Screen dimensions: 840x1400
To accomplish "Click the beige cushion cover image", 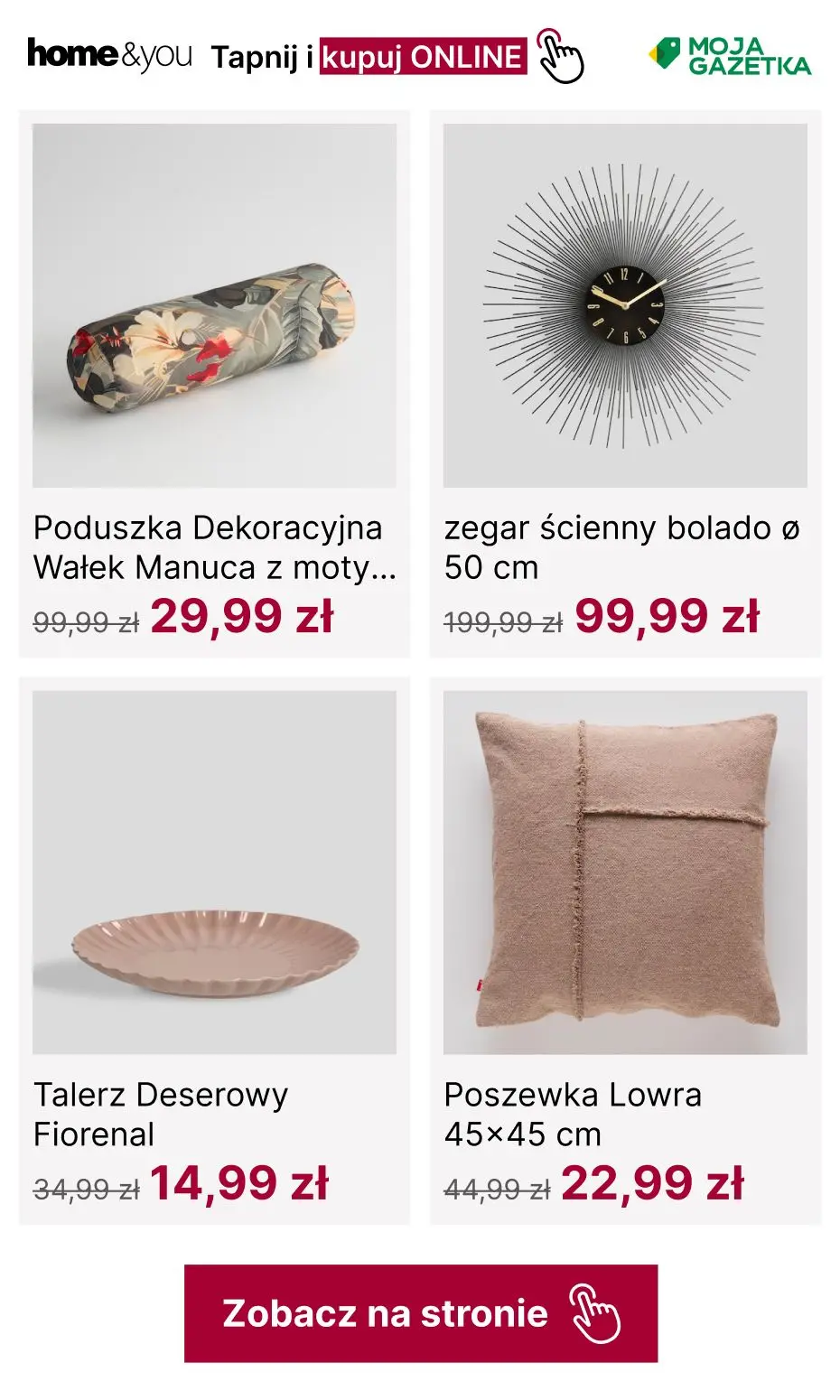I will click(x=627, y=867).
